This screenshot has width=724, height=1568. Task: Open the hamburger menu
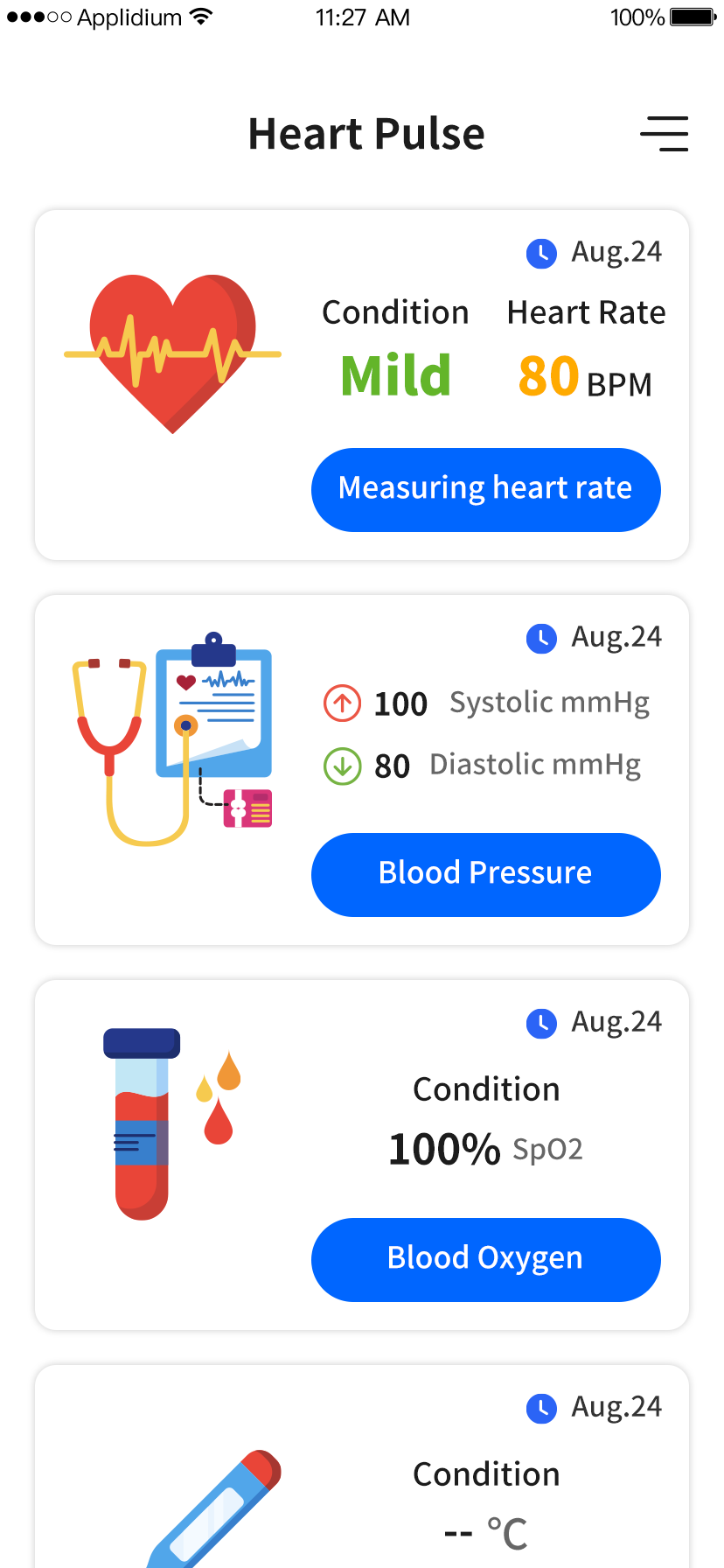(664, 134)
